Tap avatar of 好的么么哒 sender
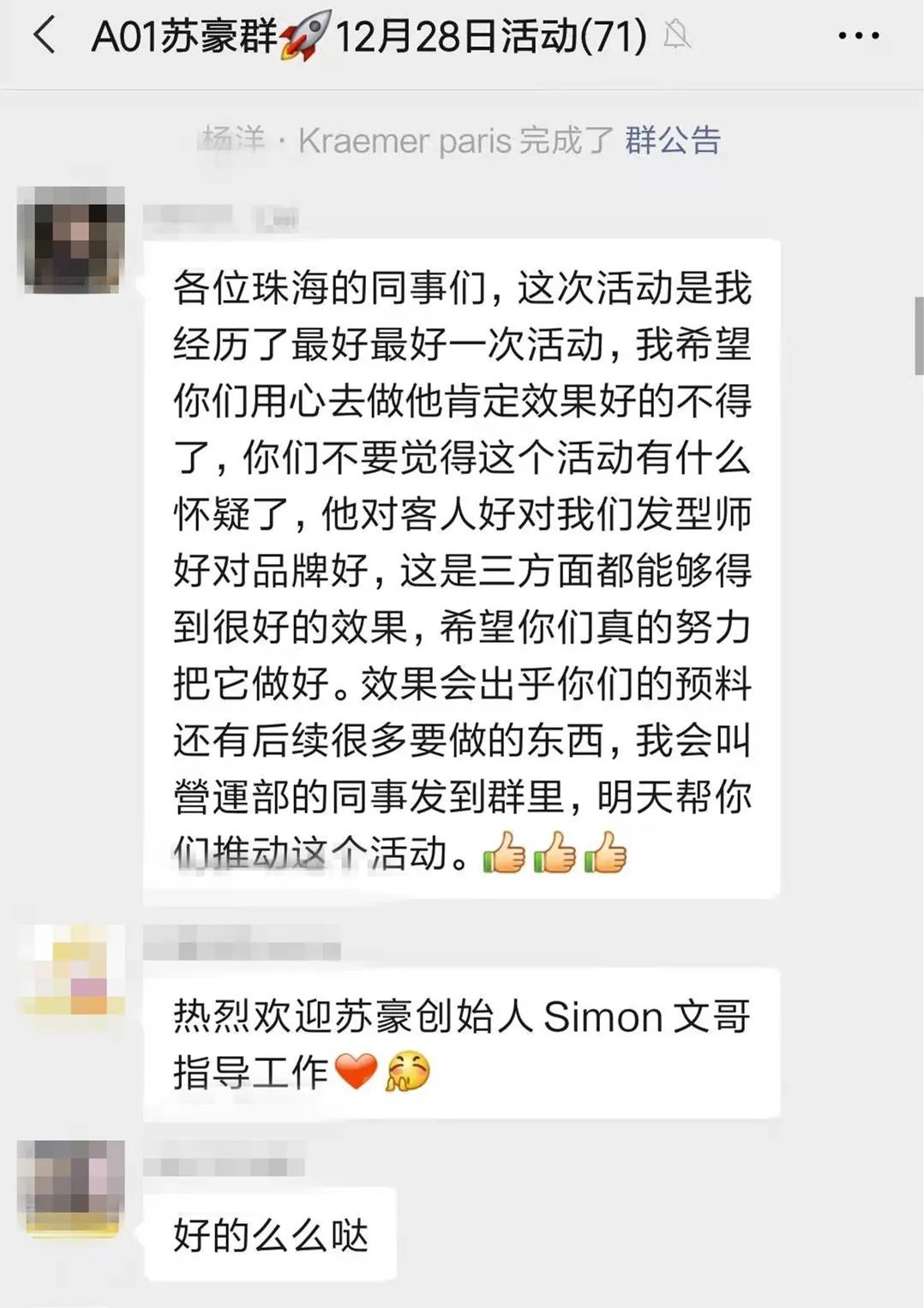Screen dimensions: 924x1308 coord(71,1187)
